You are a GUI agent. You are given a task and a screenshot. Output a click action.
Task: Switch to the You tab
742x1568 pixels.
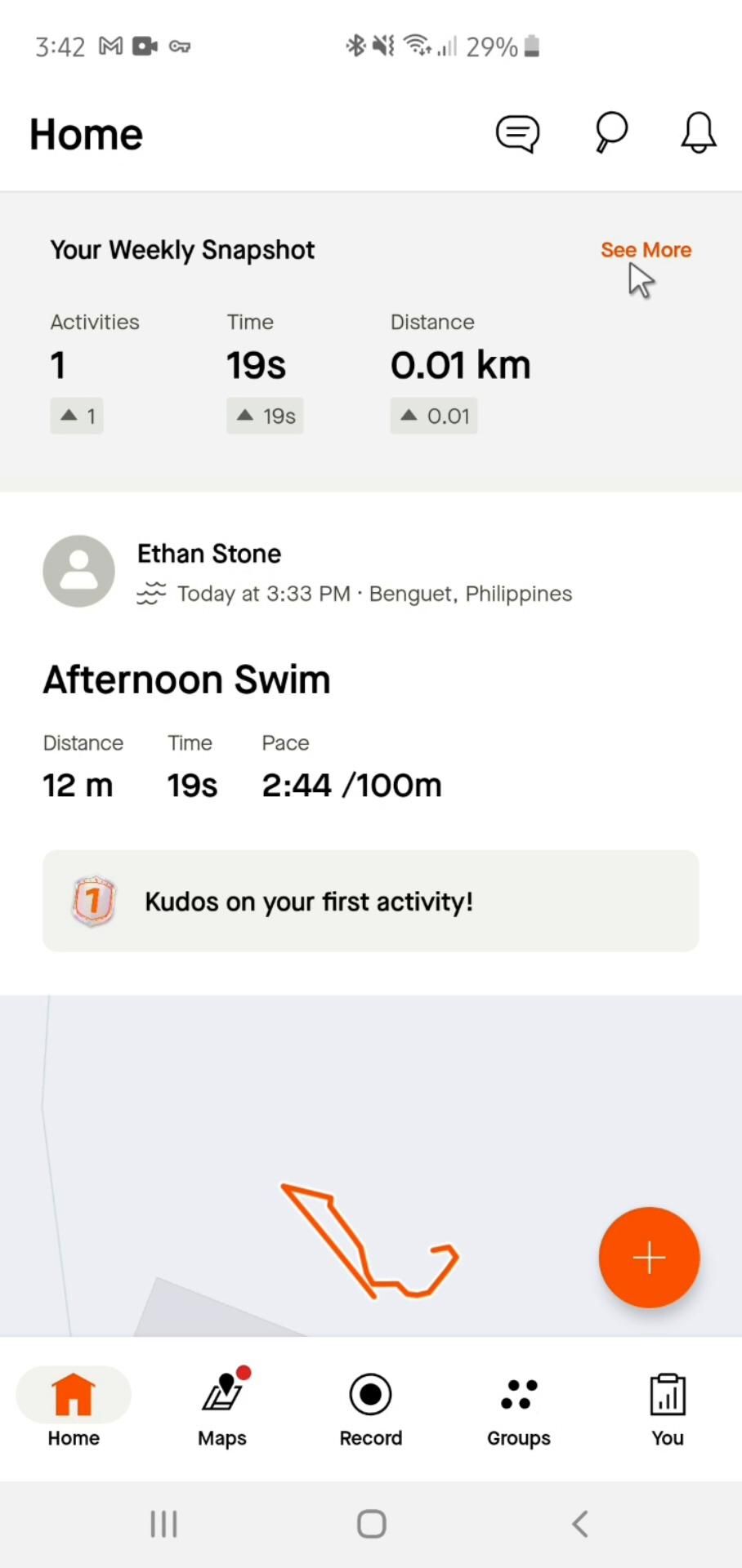(x=667, y=1408)
